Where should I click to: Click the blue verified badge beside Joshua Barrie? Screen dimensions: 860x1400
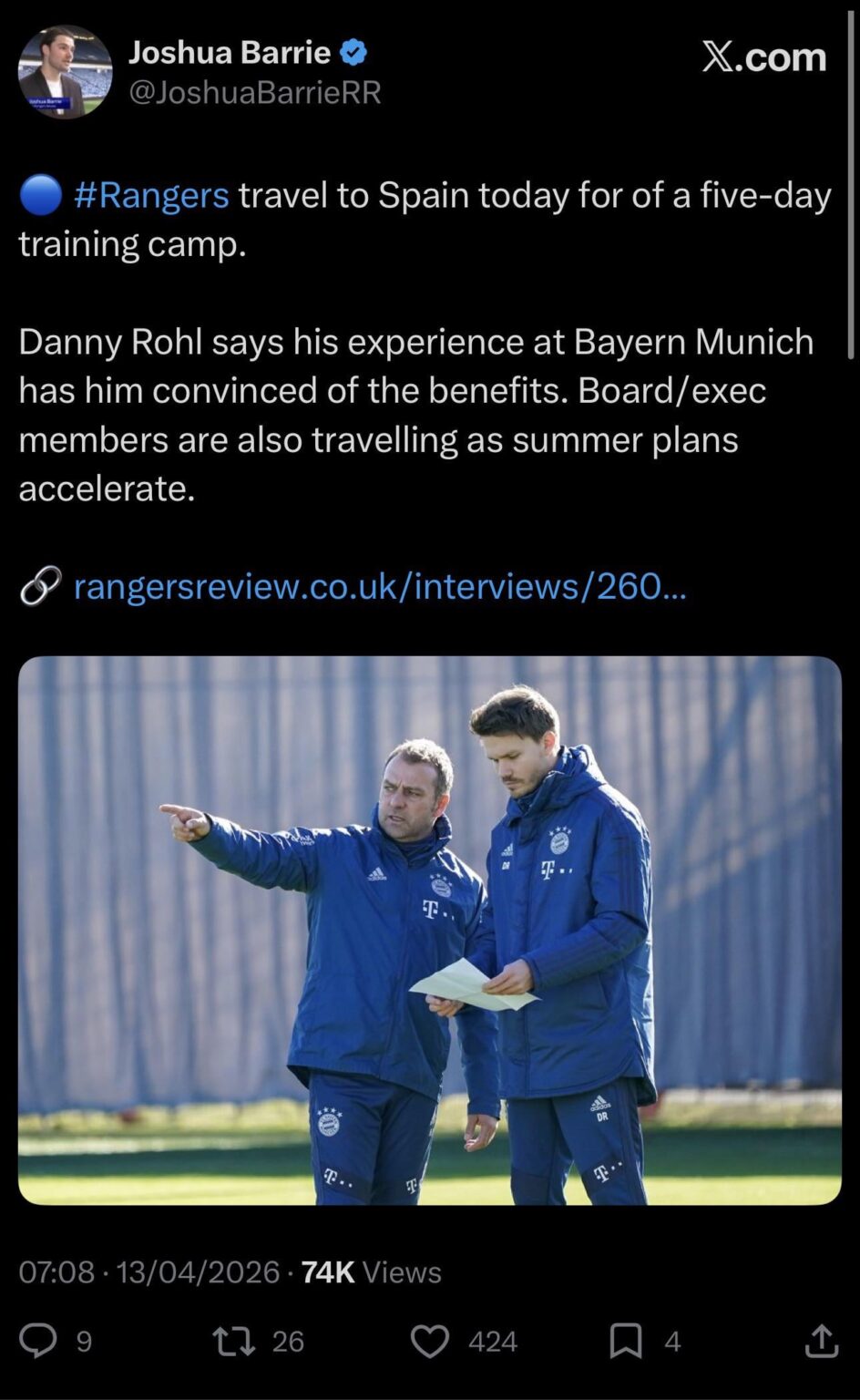pyautogui.click(x=353, y=52)
